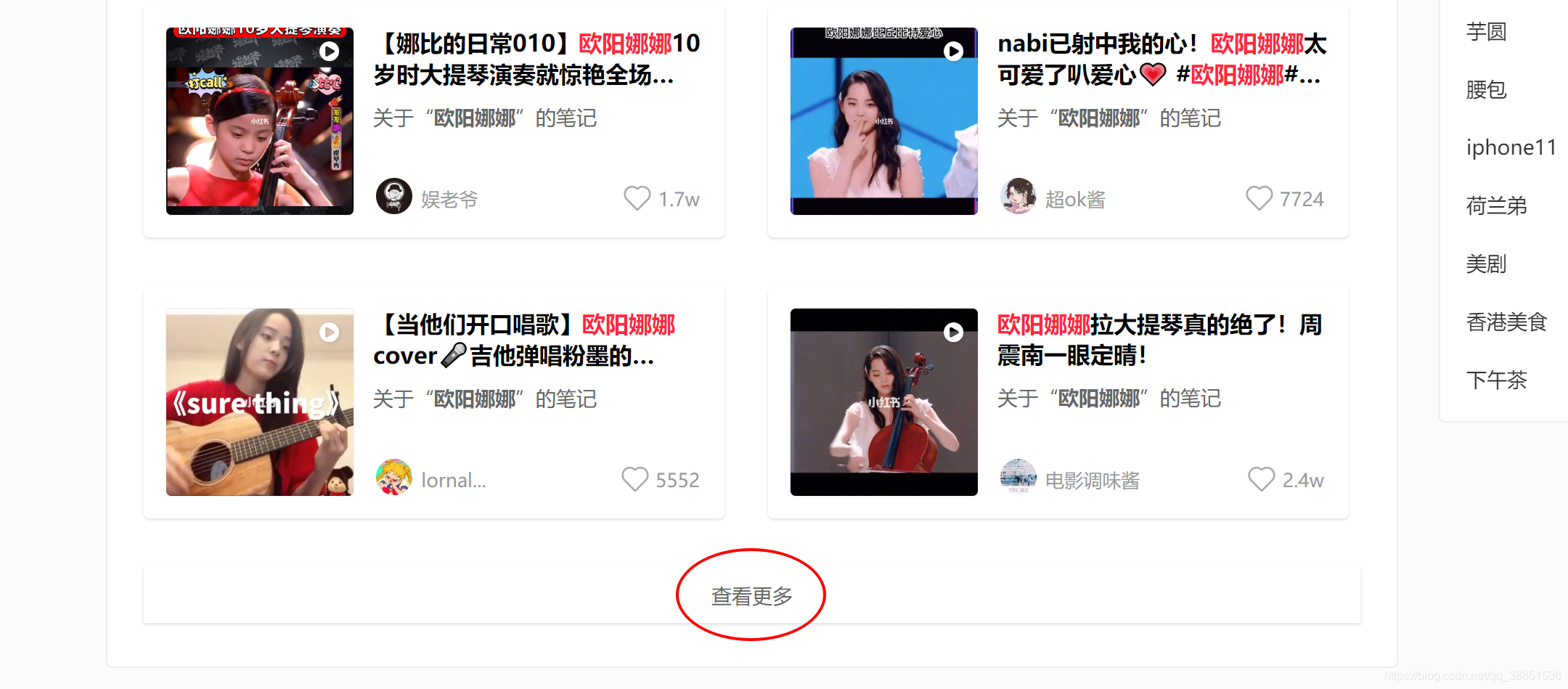This screenshot has width=1568, height=689.
Task: Select the 芋圆 trending keyword
Action: click(x=1486, y=32)
